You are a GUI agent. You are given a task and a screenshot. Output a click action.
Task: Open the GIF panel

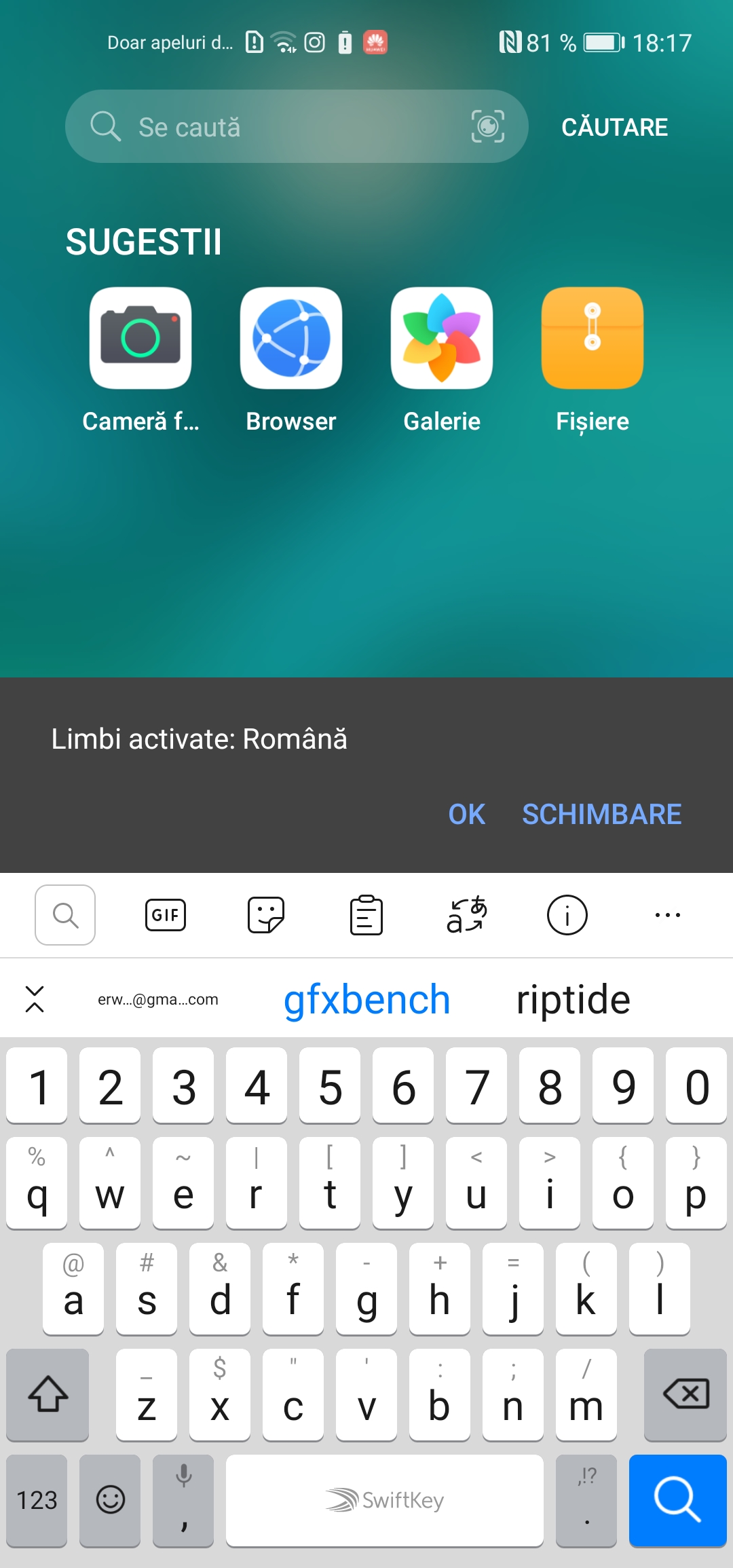click(x=166, y=915)
